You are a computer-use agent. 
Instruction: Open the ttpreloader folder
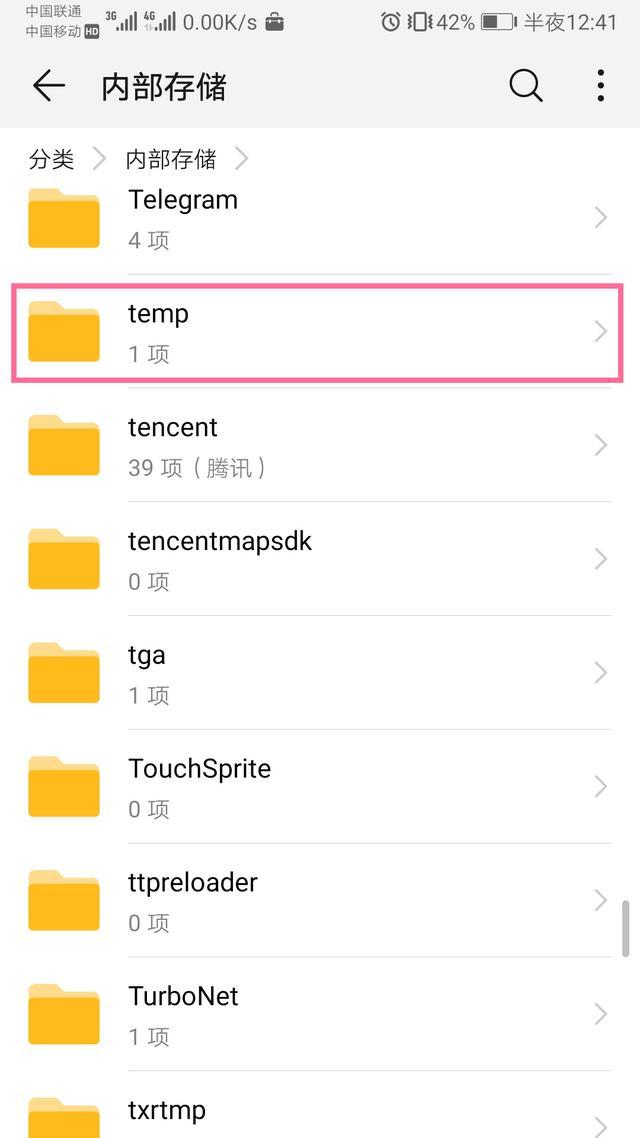(x=318, y=901)
